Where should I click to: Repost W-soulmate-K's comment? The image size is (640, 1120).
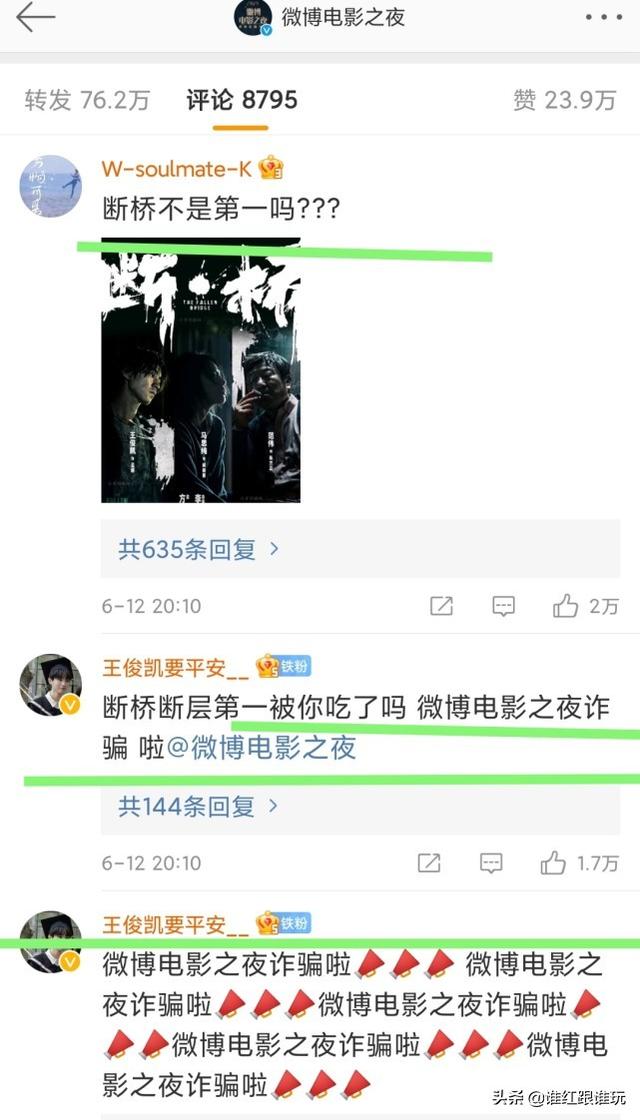point(441,606)
